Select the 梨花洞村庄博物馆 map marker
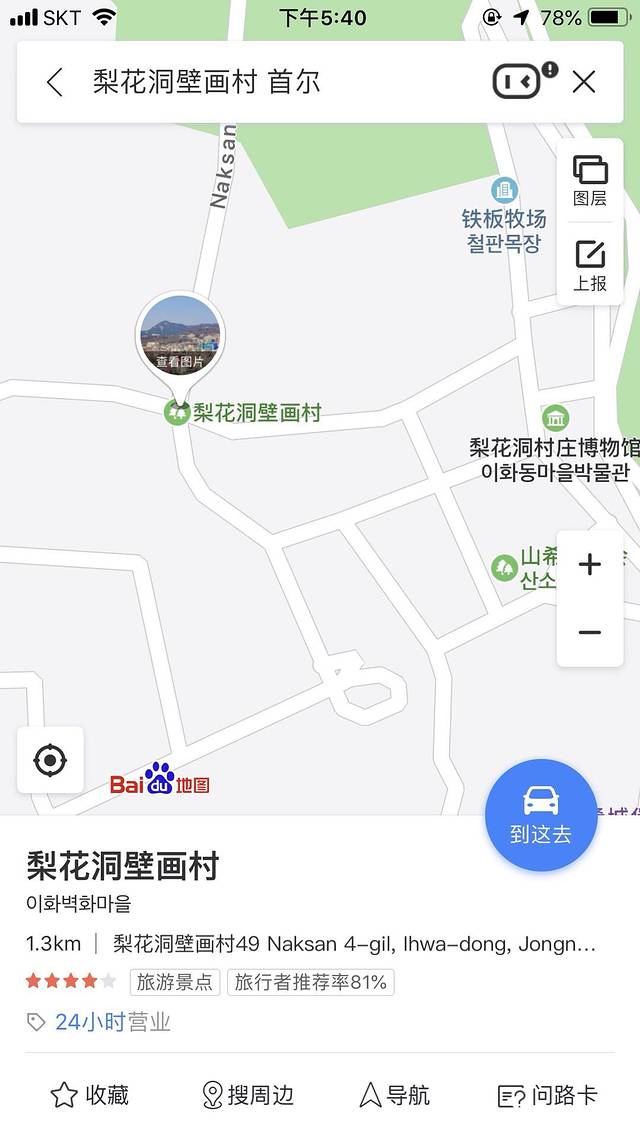This screenshot has width=640, height=1137. pos(556,418)
